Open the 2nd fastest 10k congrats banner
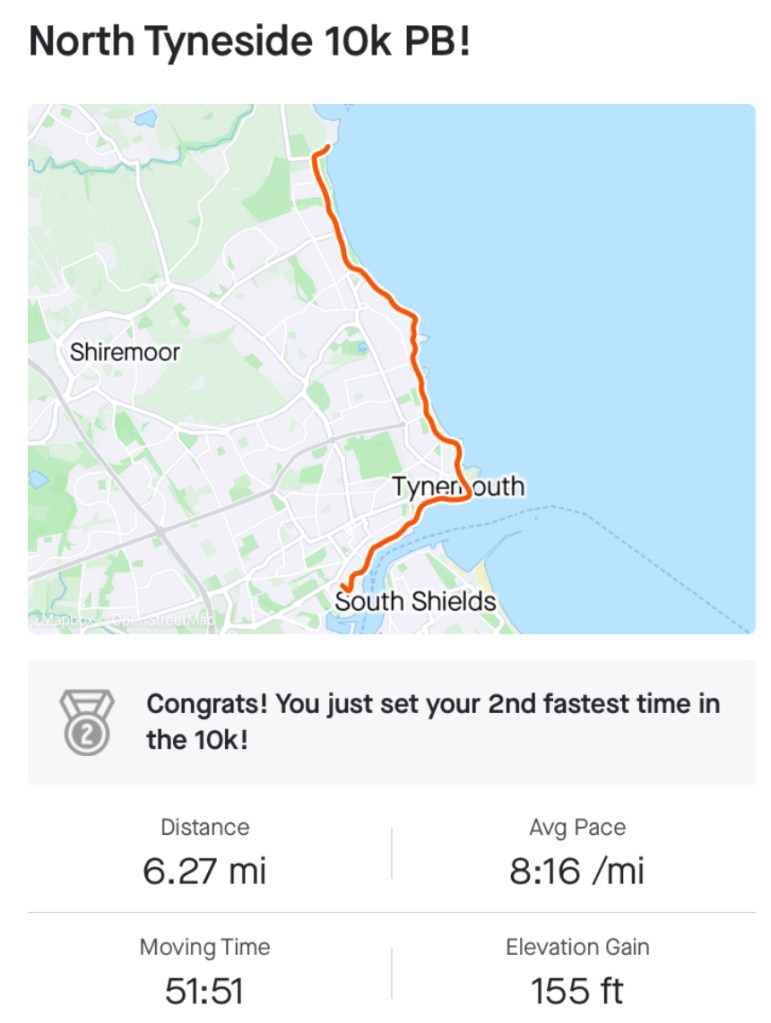The height and width of the screenshot is (1023, 771). point(391,722)
